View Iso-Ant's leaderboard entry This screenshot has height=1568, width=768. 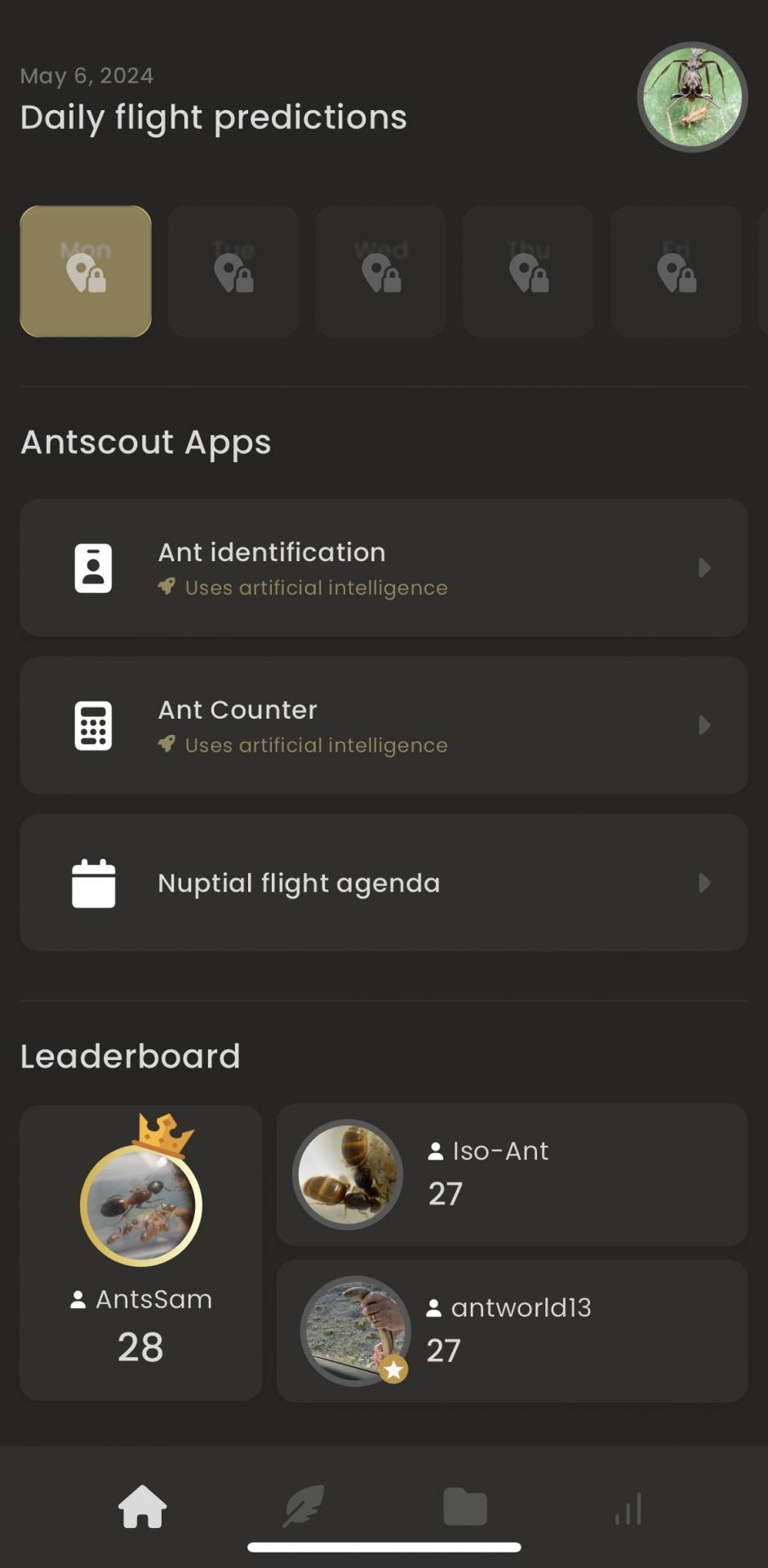pos(512,1174)
